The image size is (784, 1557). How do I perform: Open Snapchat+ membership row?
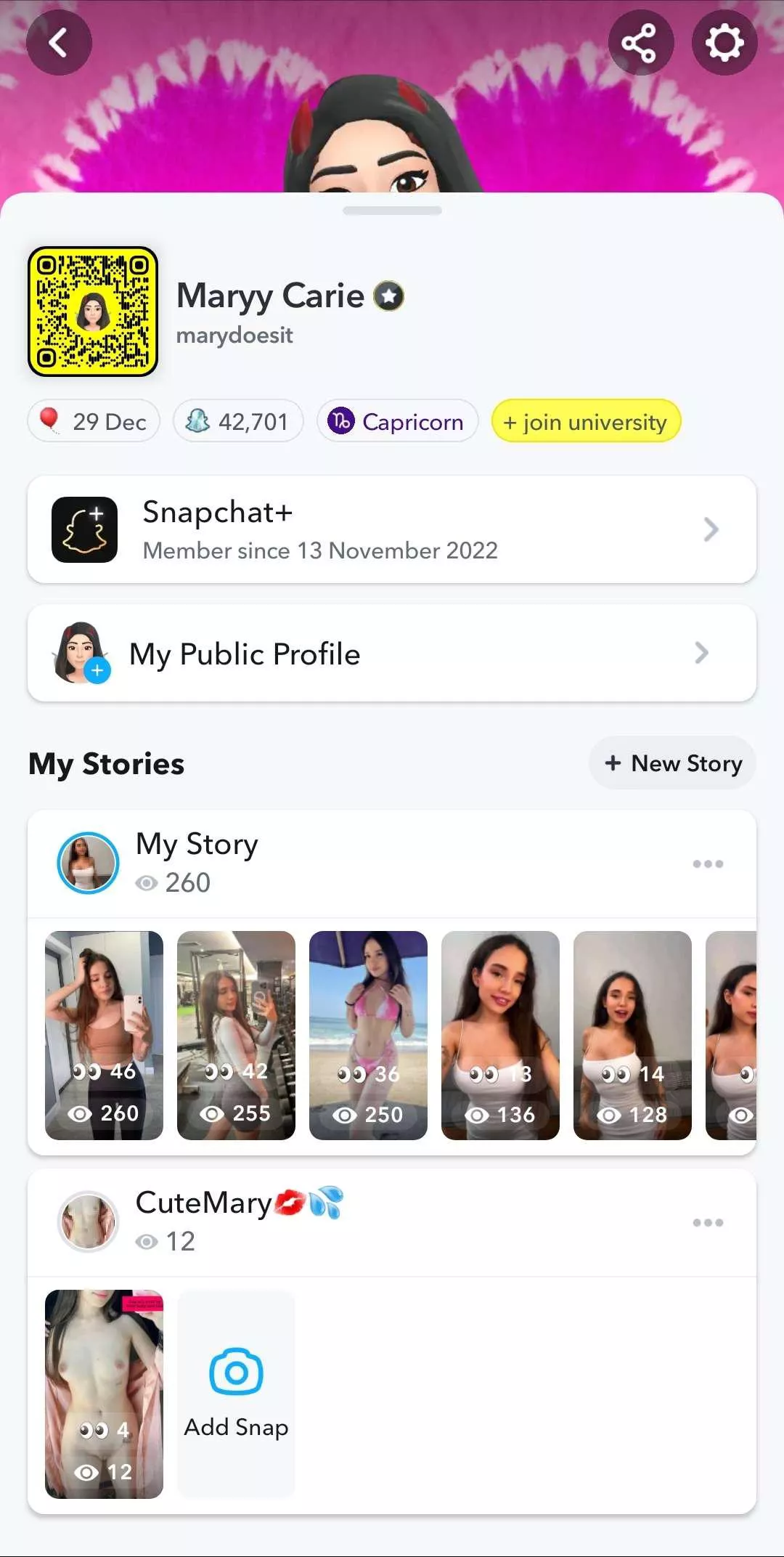392,529
